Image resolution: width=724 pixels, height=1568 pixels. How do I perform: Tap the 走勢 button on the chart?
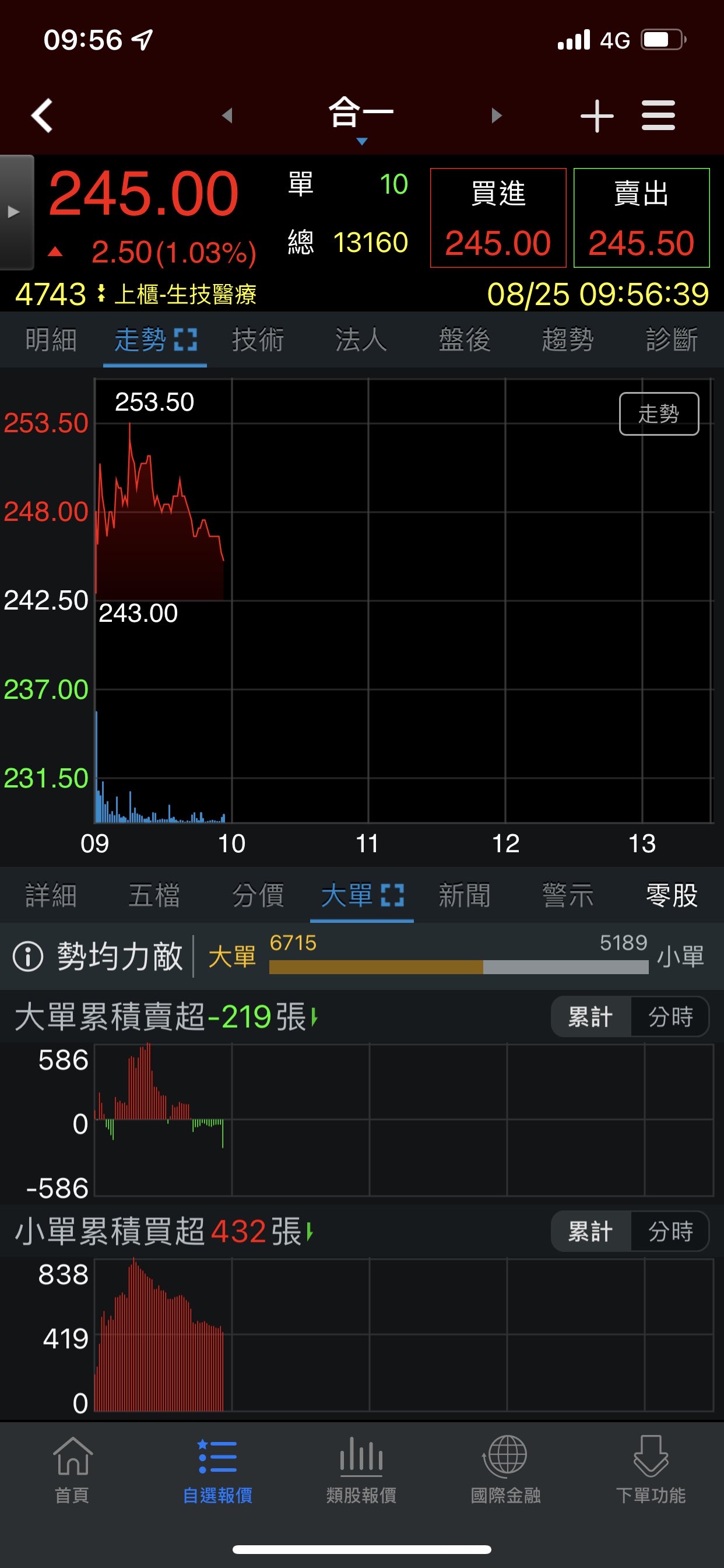pyautogui.click(x=658, y=414)
